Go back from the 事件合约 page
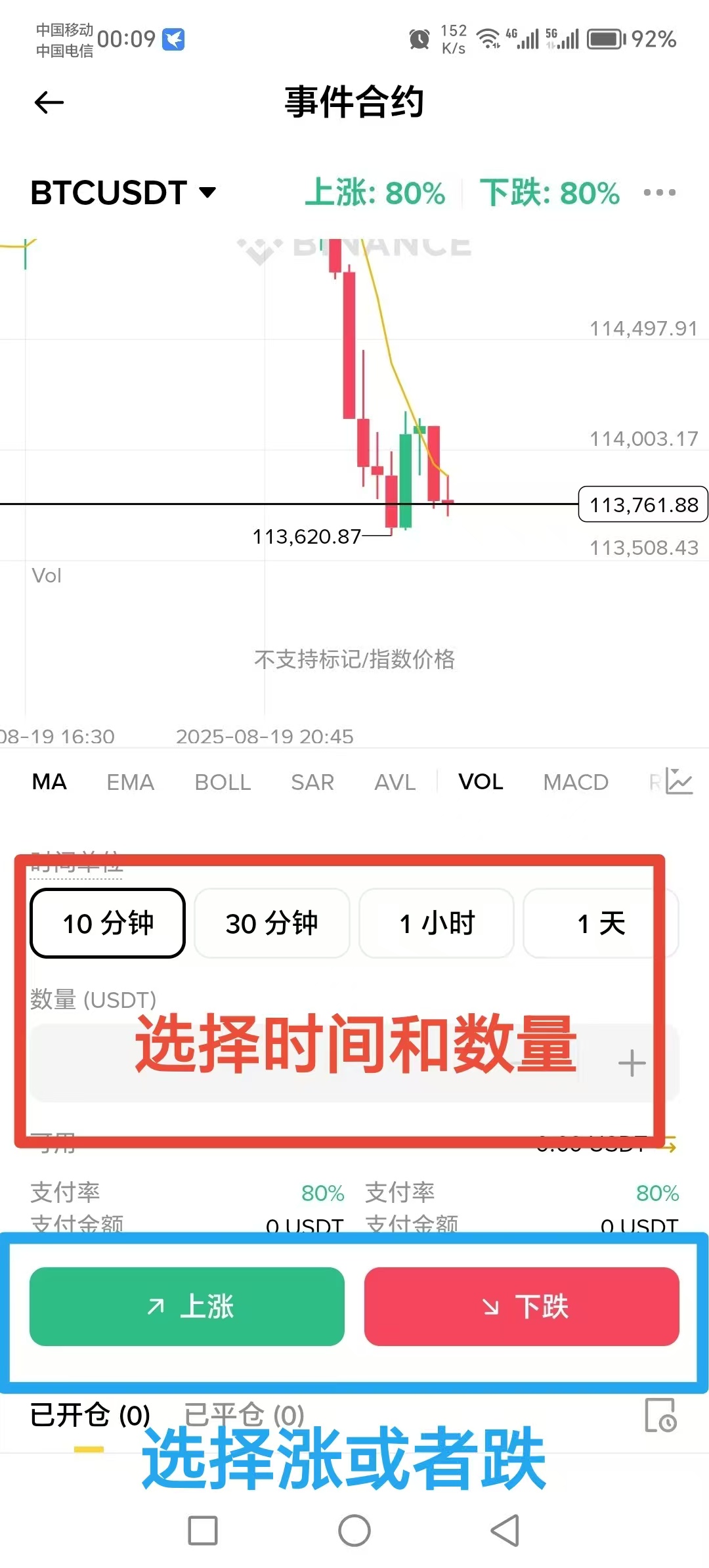 pos(49,102)
